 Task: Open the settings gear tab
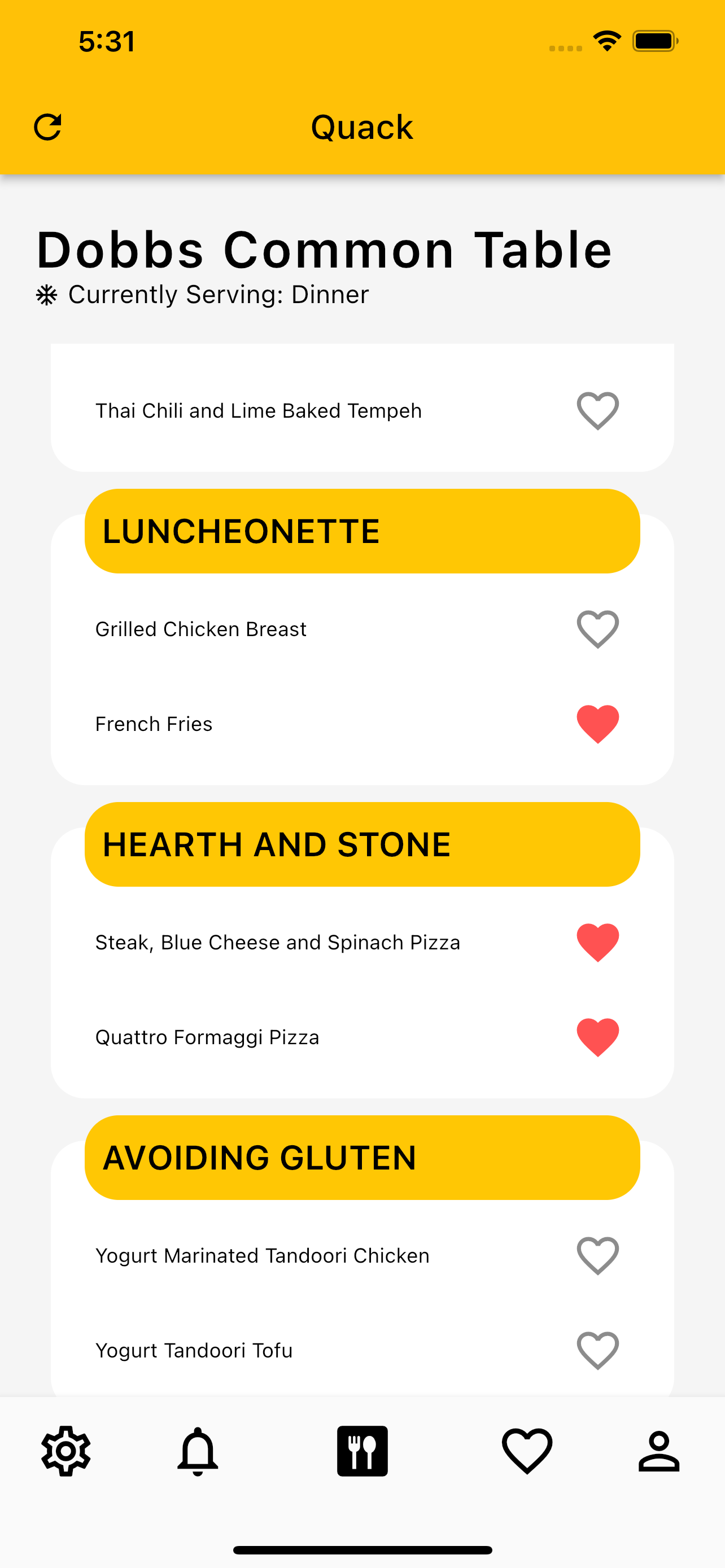click(x=65, y=1451)
